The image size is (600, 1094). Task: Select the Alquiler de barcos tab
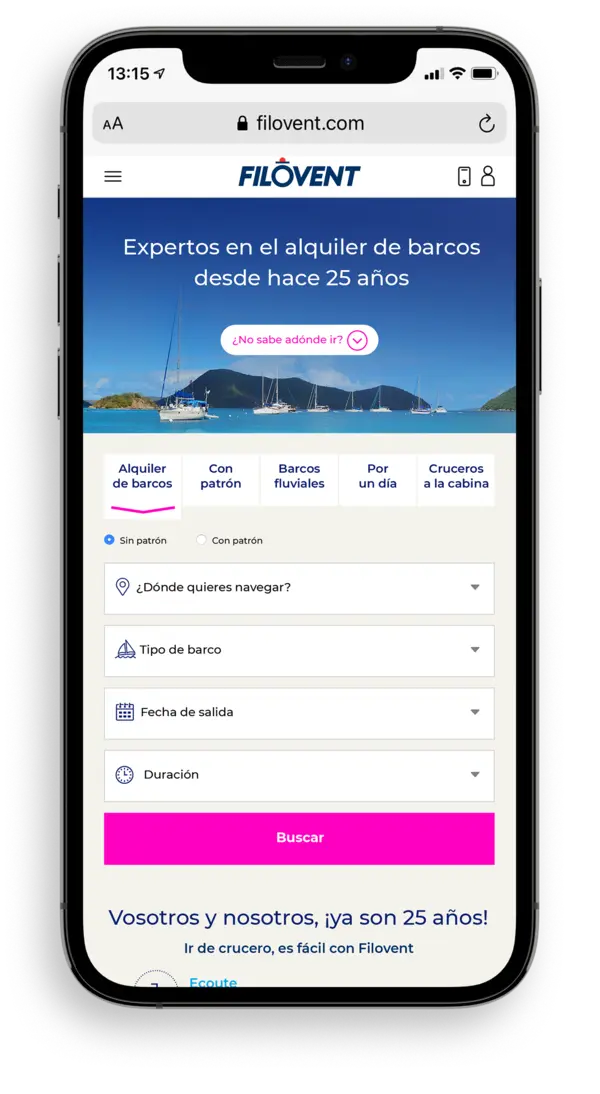pos(143,476)
